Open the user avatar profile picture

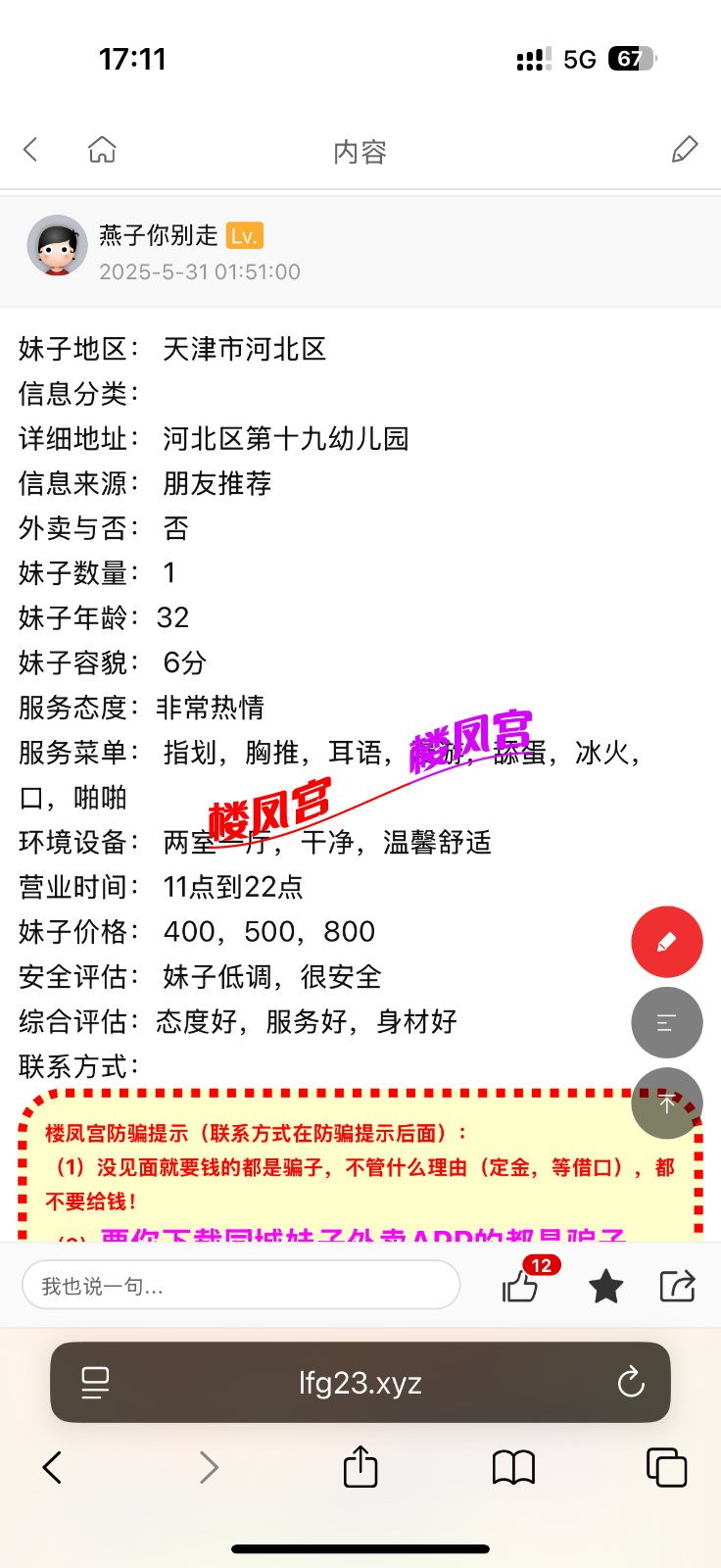tap(58, 247)
